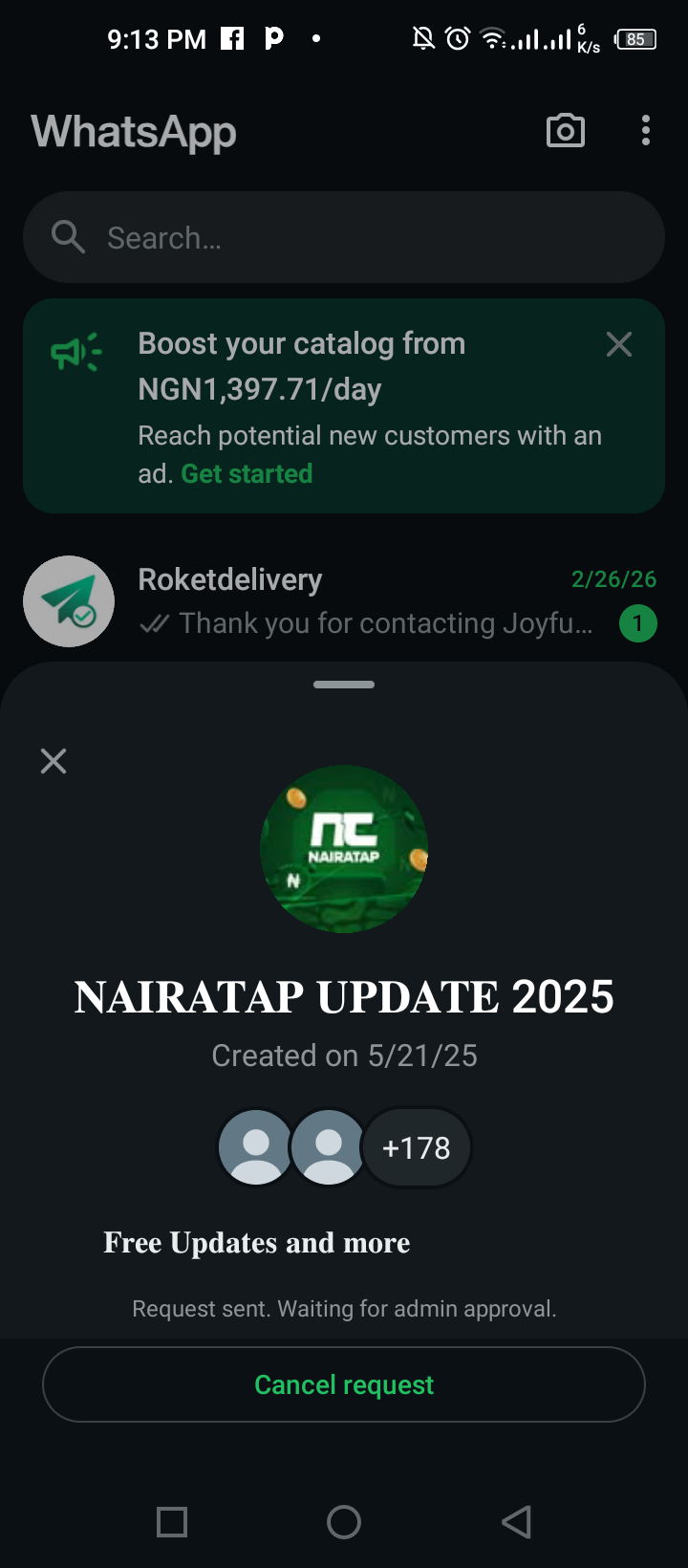Screen dimensions: 688x1568
Task: Tap the Search field
Action: click(x=344, y=237)
